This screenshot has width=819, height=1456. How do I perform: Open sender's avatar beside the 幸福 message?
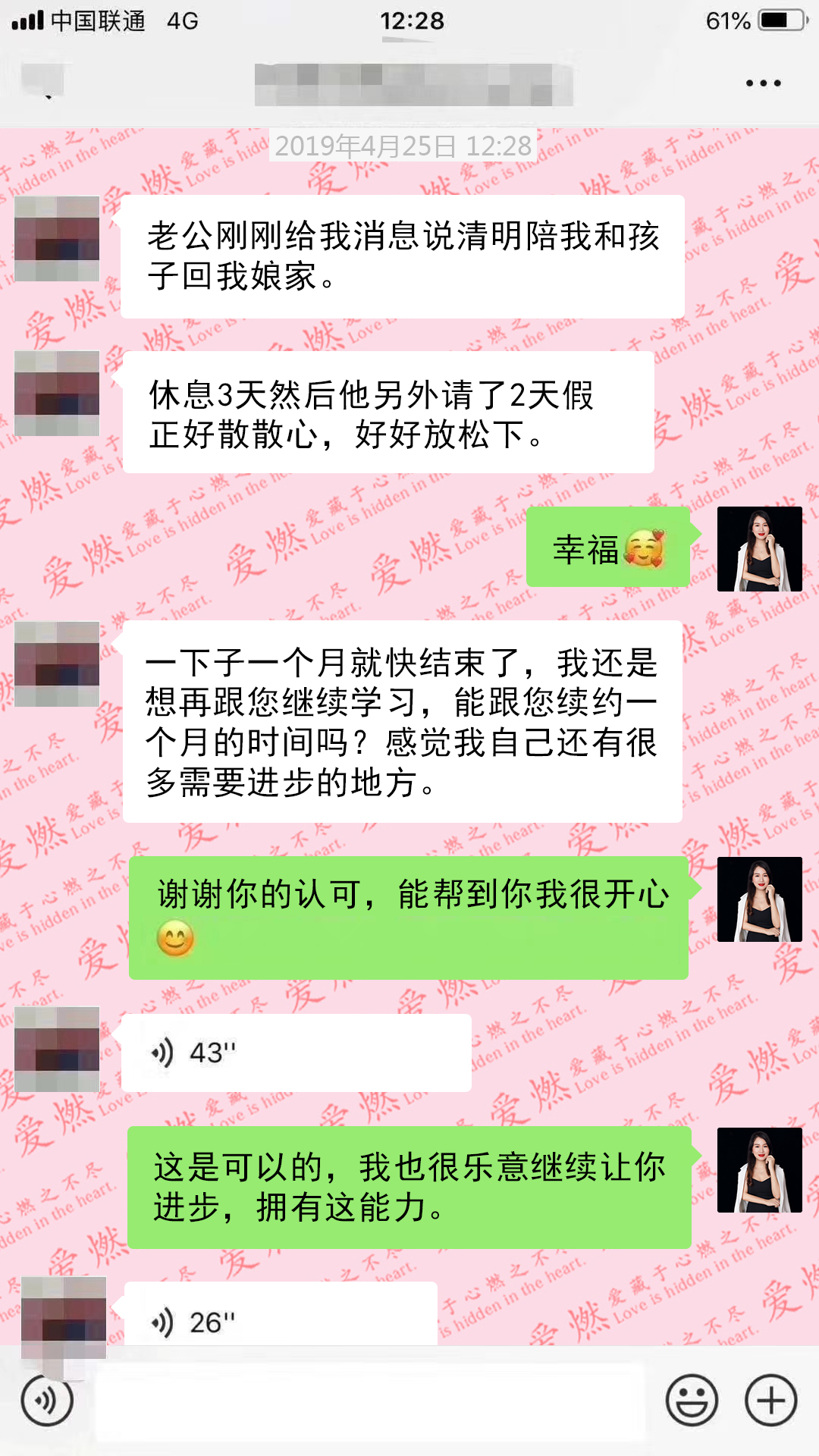point(759,549)
